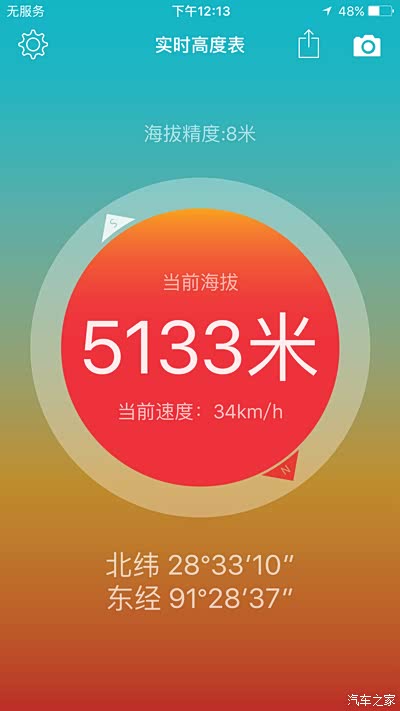
Task: Share the current altitude reading
Action: coord(308,44)
